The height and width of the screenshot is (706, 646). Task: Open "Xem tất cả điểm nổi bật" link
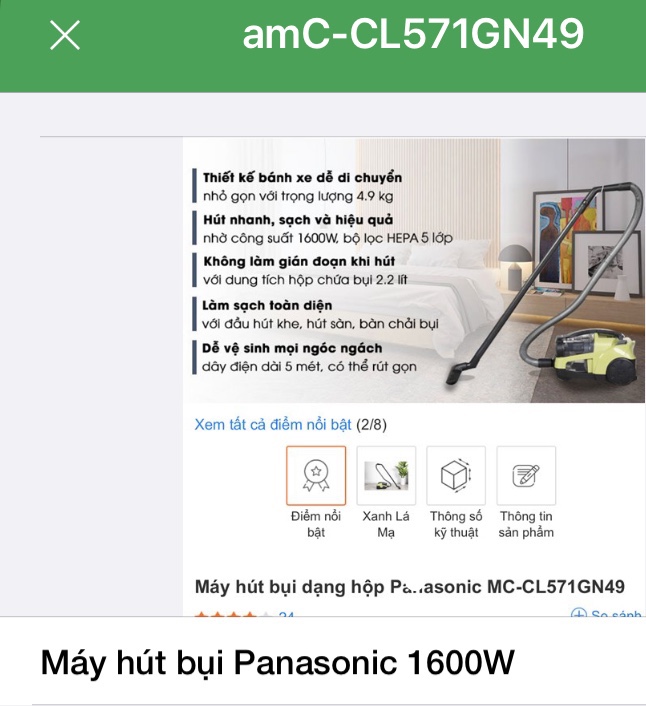pos(273,424)
